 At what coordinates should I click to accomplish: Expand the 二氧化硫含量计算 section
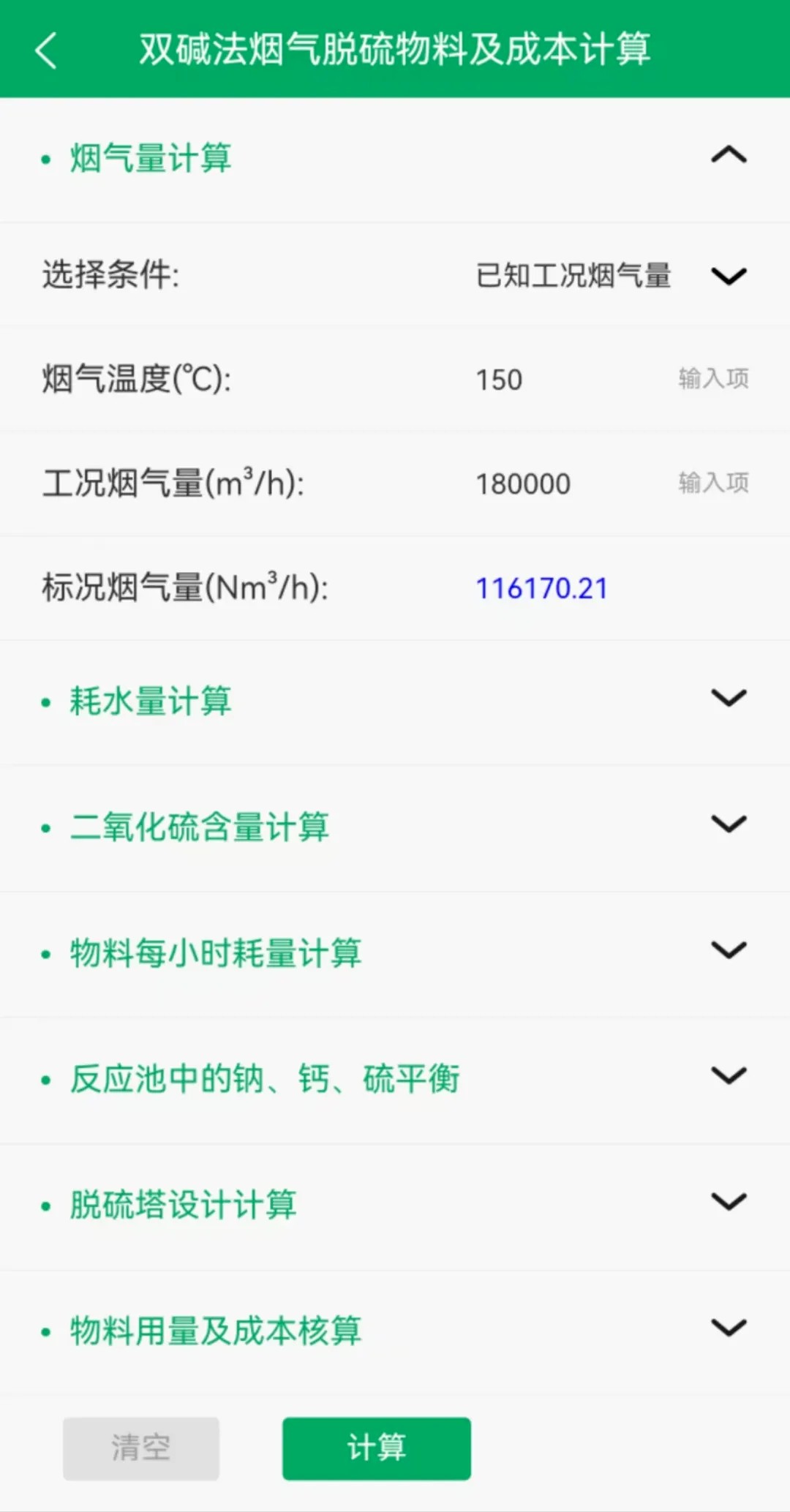coord(729,824)
